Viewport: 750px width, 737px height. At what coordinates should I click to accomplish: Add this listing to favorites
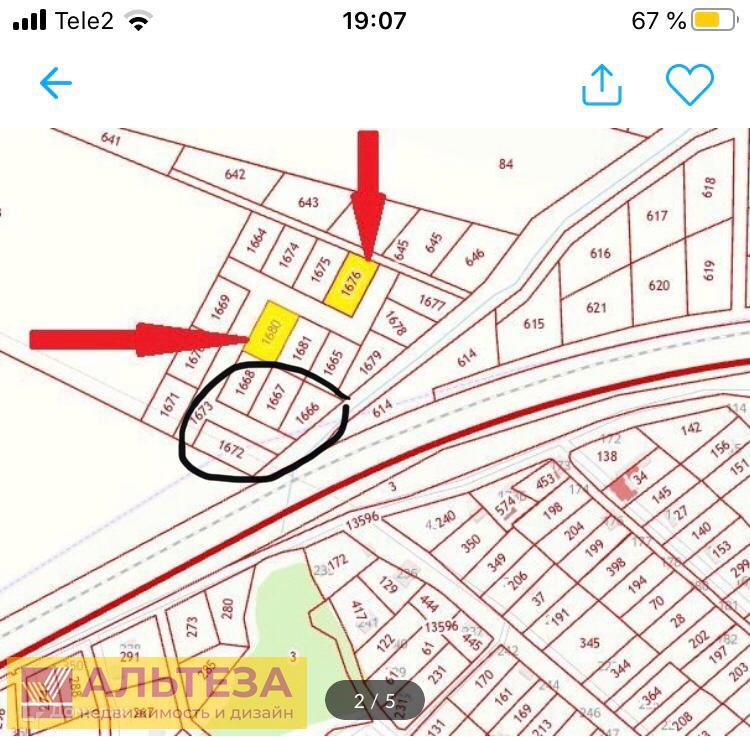coord(690,84)
